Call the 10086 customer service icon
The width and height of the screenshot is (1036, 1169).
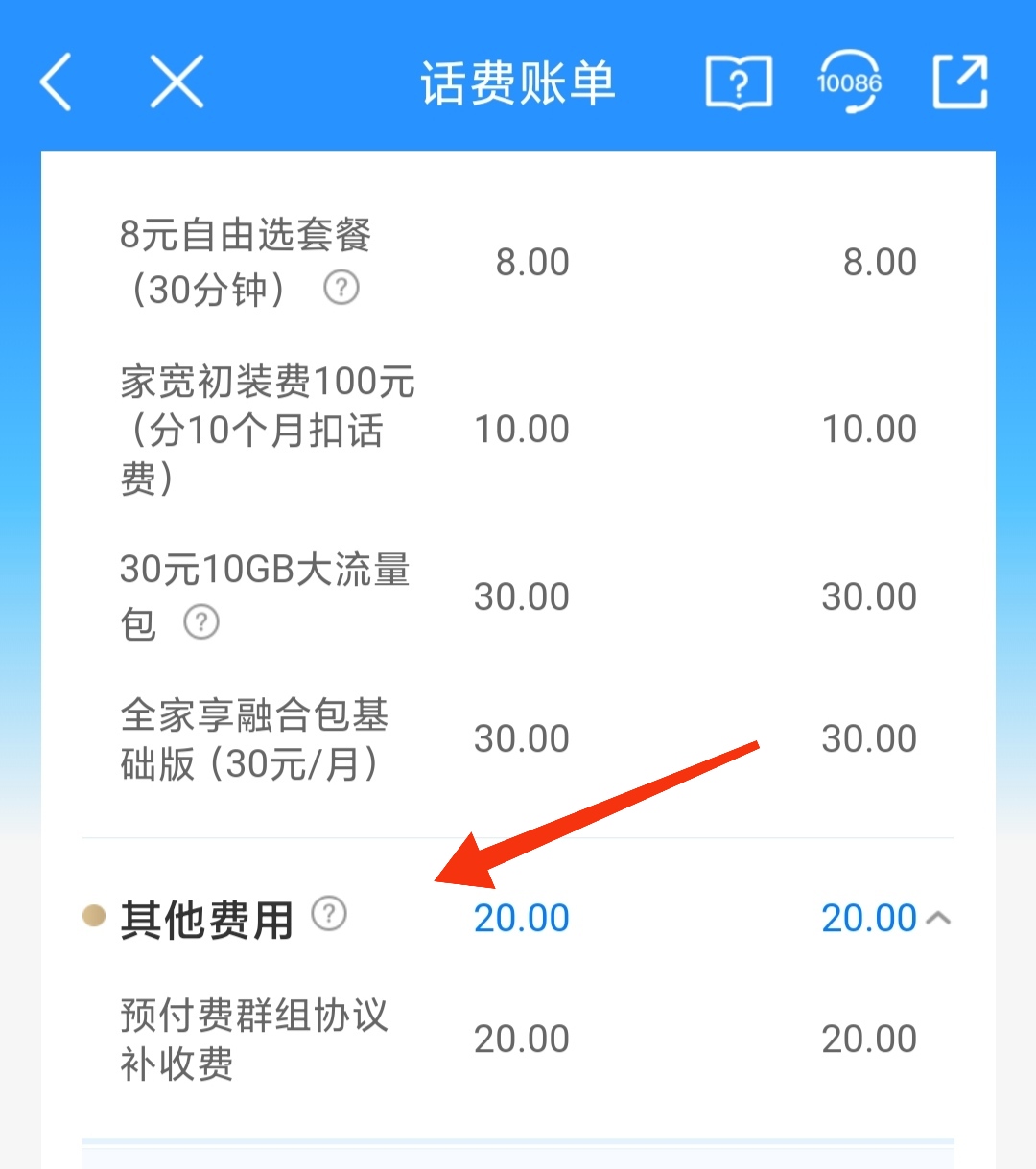point(850,82)
